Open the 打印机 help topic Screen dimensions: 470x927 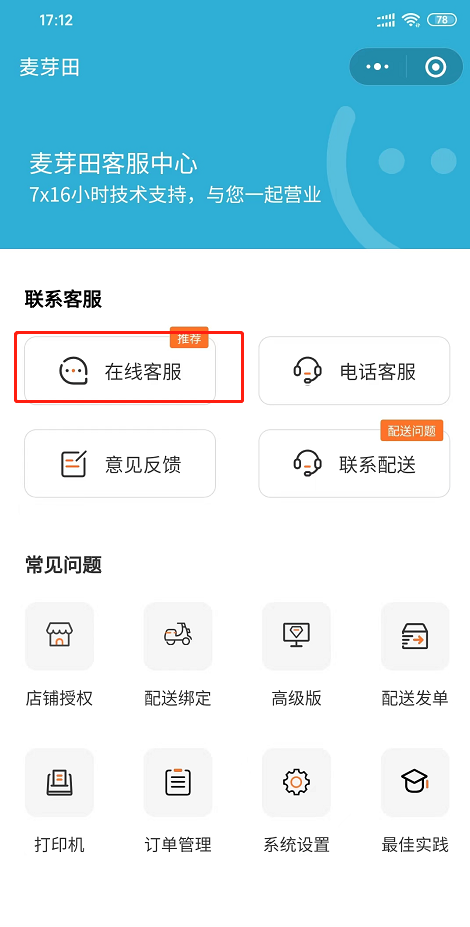[x=59, y=800]
